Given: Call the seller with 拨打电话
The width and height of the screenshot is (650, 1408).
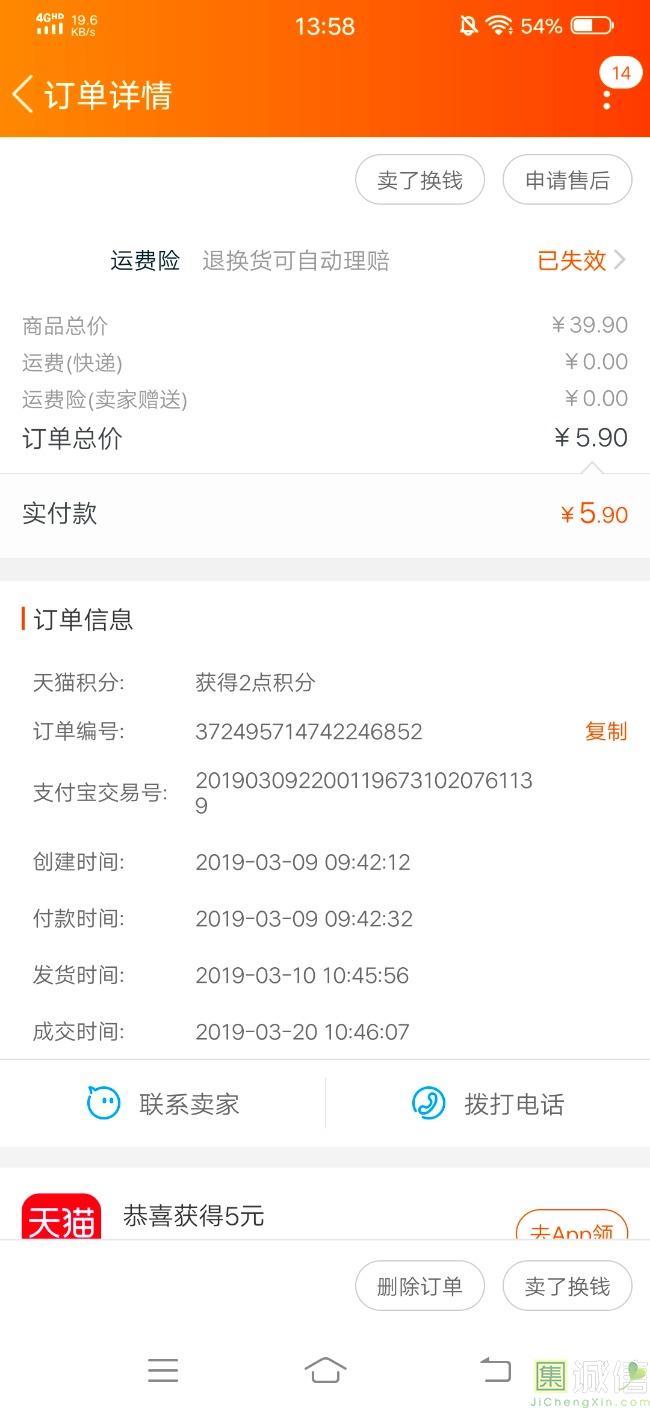Looking at the screenshot, I should (x=488, y=1104).
